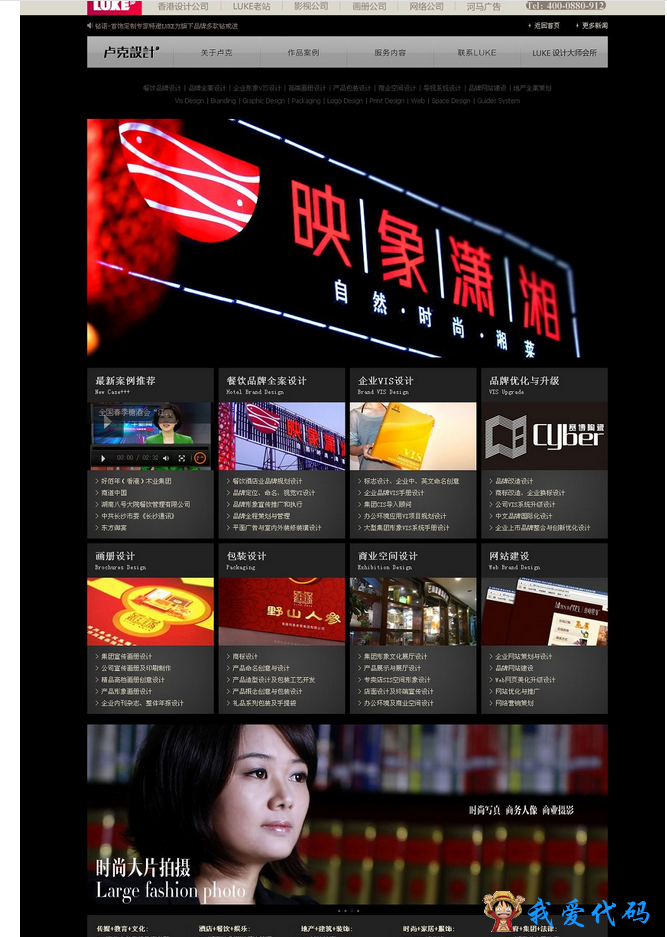667x937 pixels.
Task: Open the 关于卢克 navigation item
Action: (216, 52)
